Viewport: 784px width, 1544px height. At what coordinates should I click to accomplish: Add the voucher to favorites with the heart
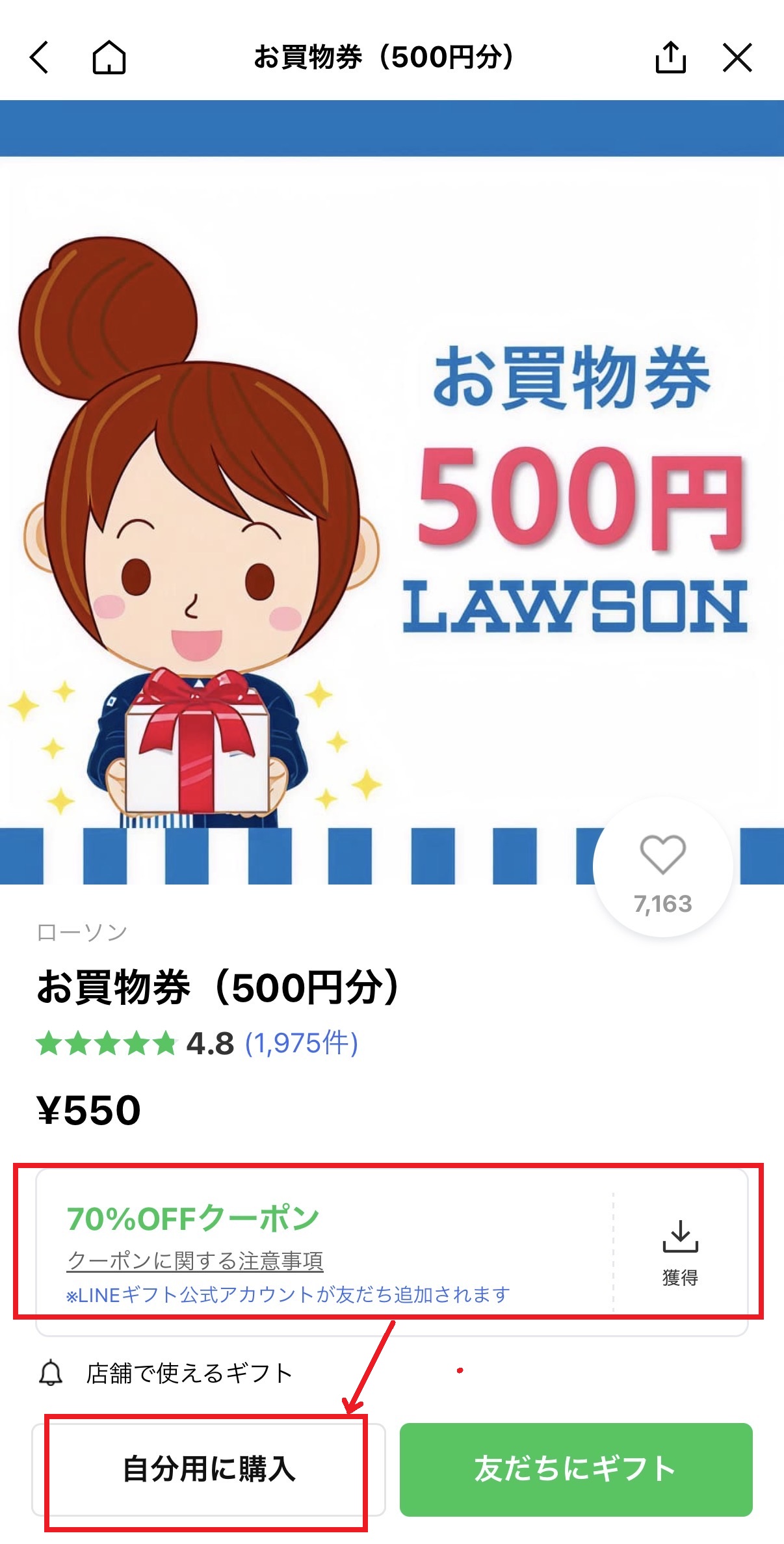(x=662, y=855)
